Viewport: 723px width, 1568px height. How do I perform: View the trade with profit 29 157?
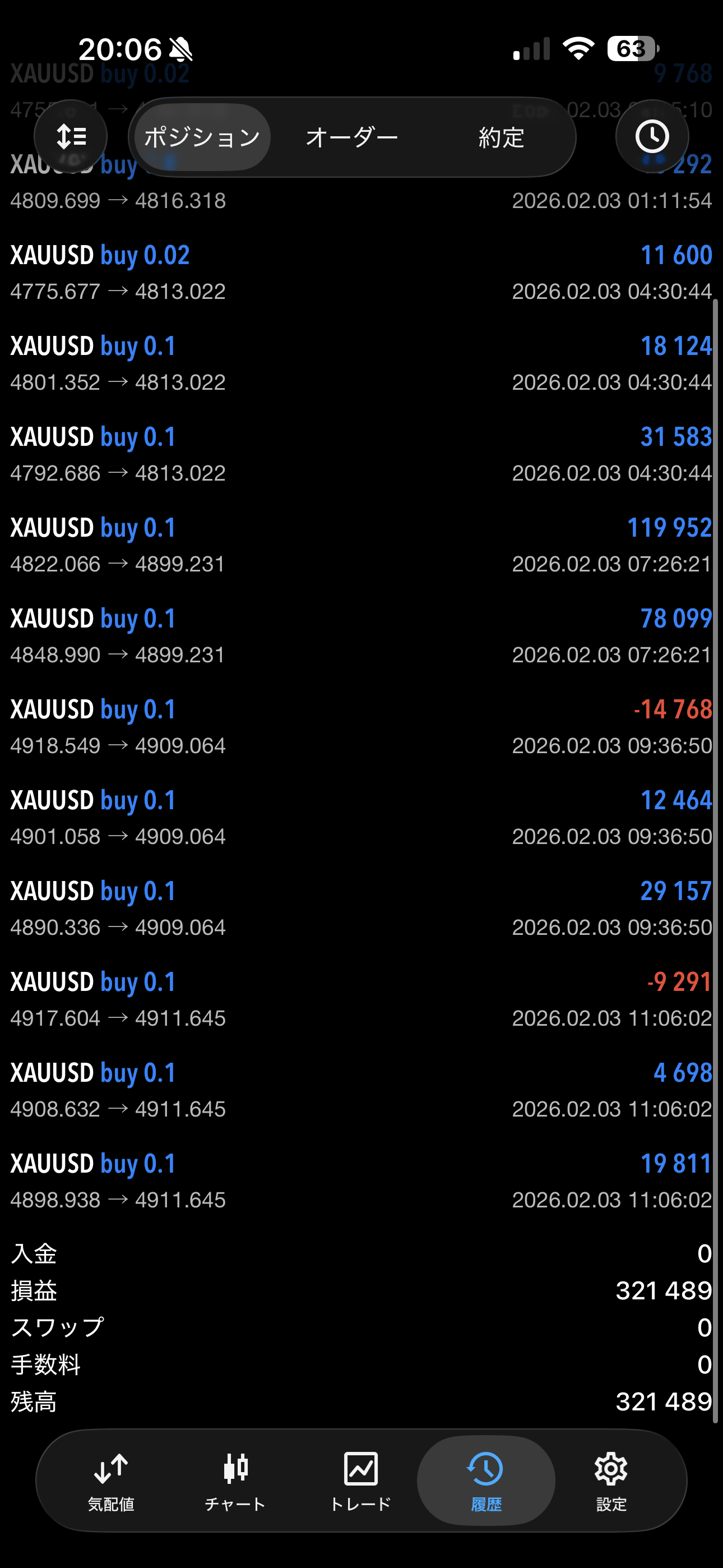[361, 909]
